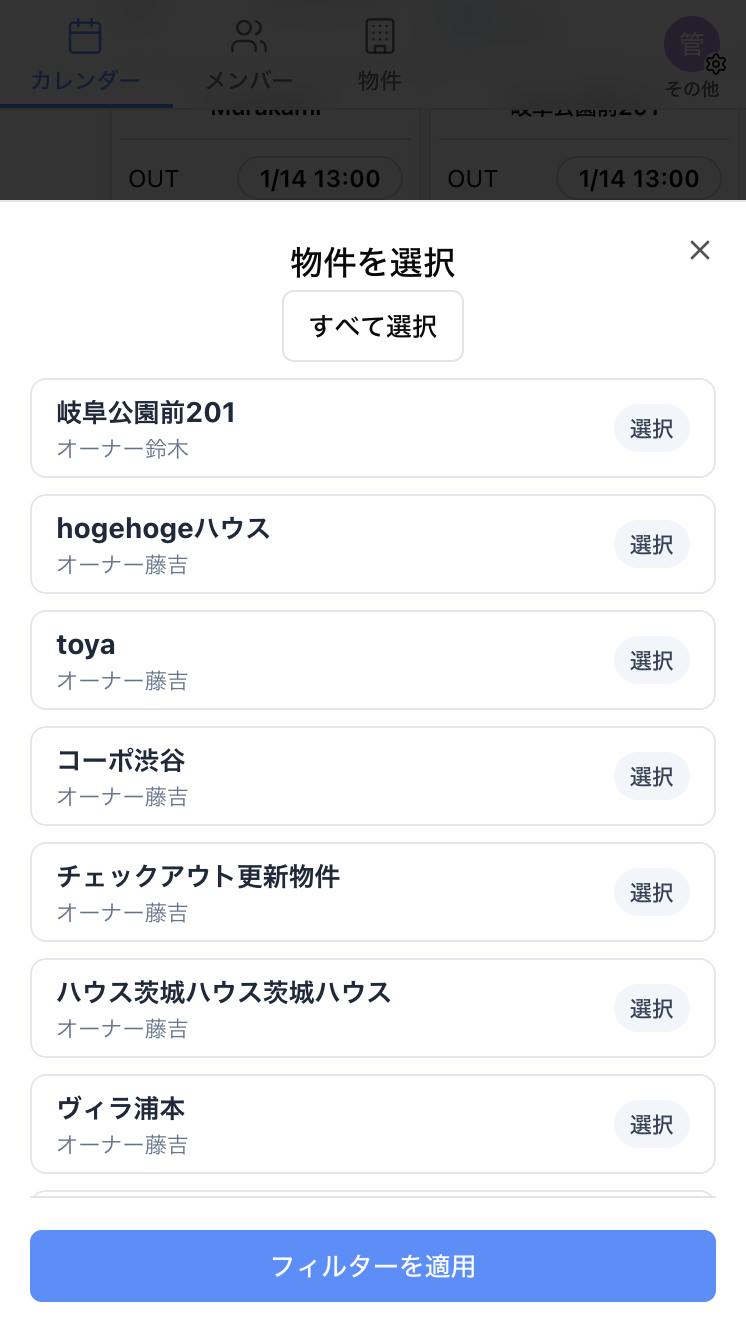
Task: Select ヴィラ浦本 property
Action: (x=651, y=1124)
